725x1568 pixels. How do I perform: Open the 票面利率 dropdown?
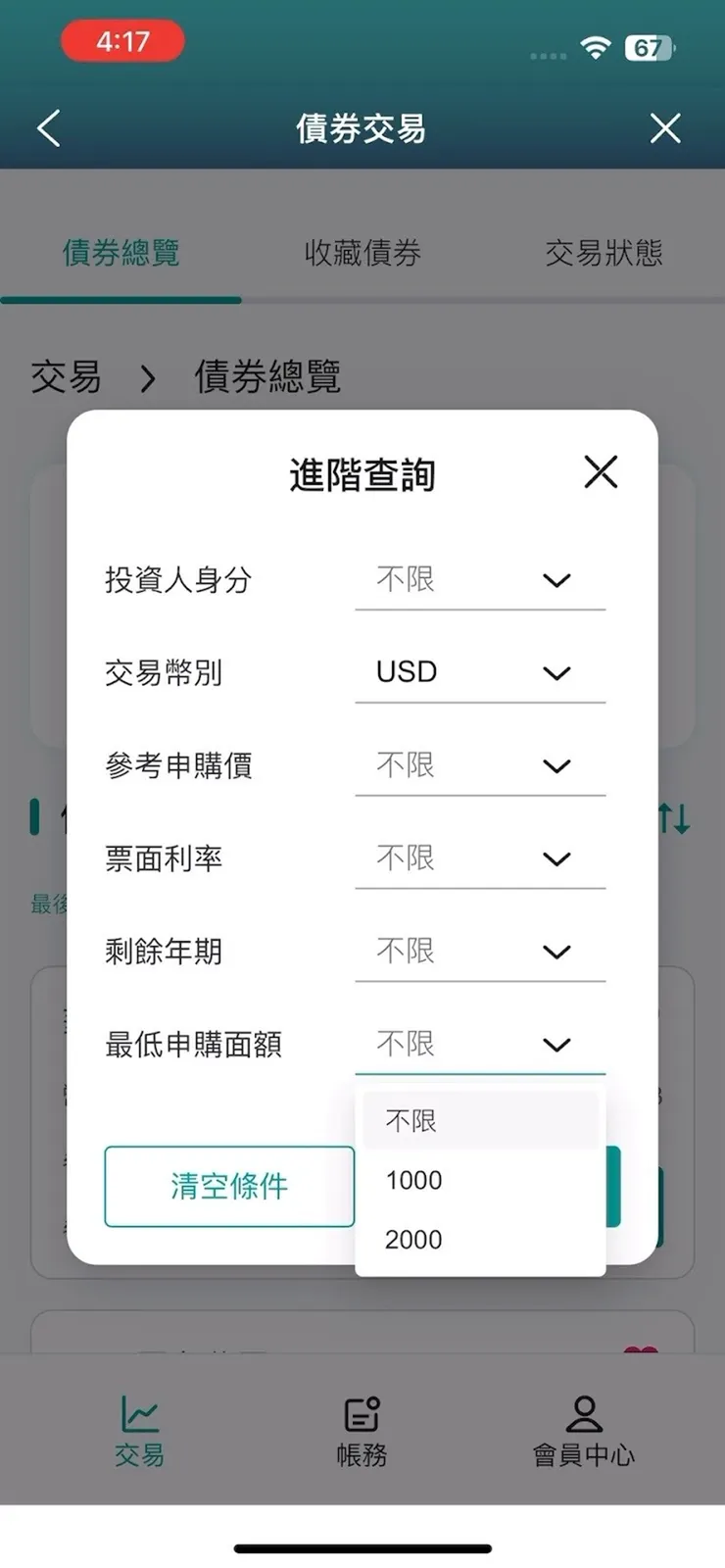(x=480, y=858)
